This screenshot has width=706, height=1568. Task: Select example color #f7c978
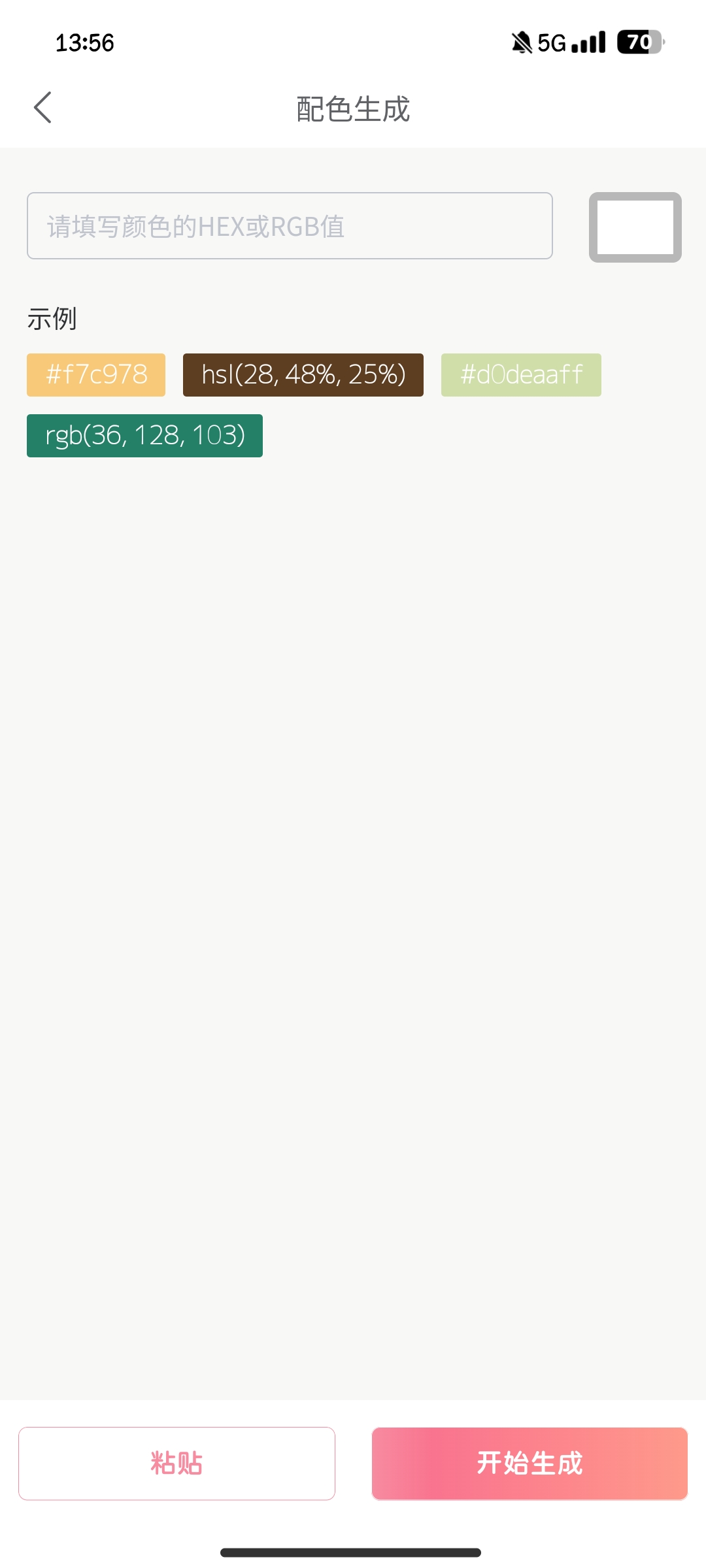[x=96, y=375]
